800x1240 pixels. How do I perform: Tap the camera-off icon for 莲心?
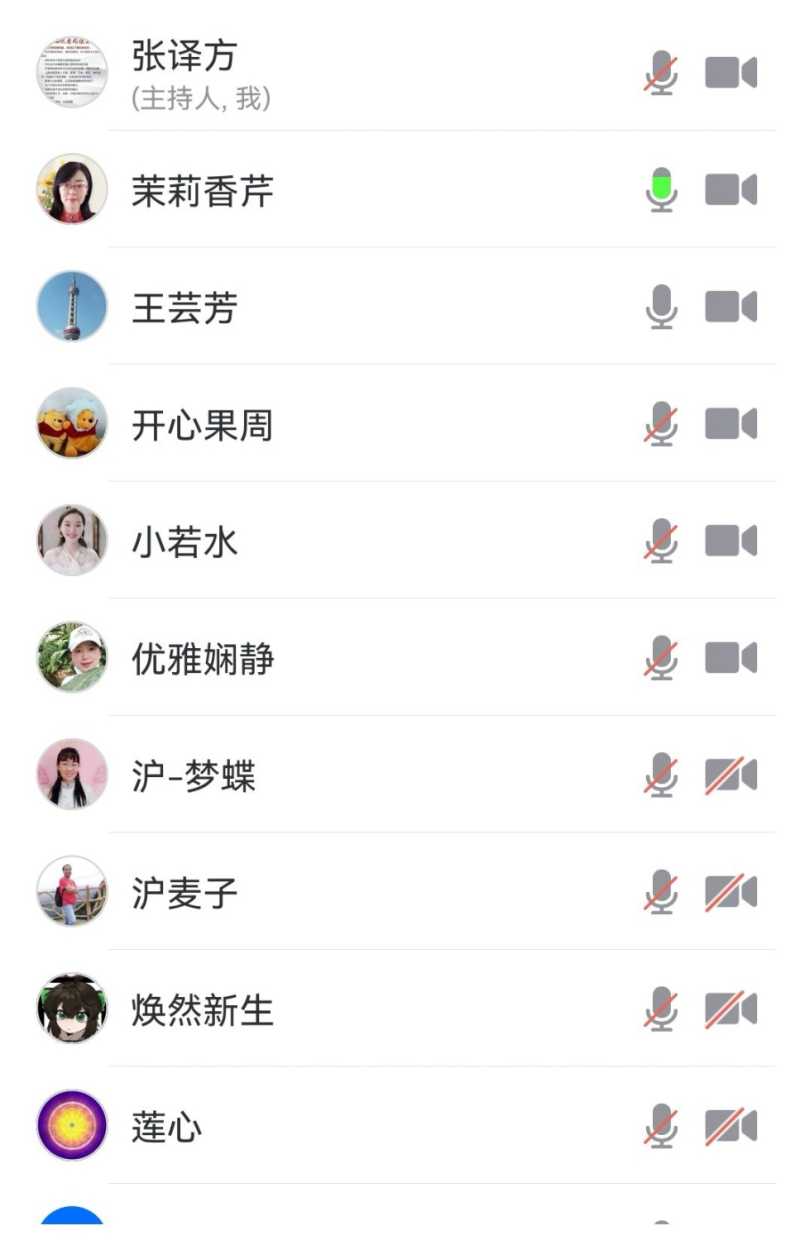click(730, 1126)
